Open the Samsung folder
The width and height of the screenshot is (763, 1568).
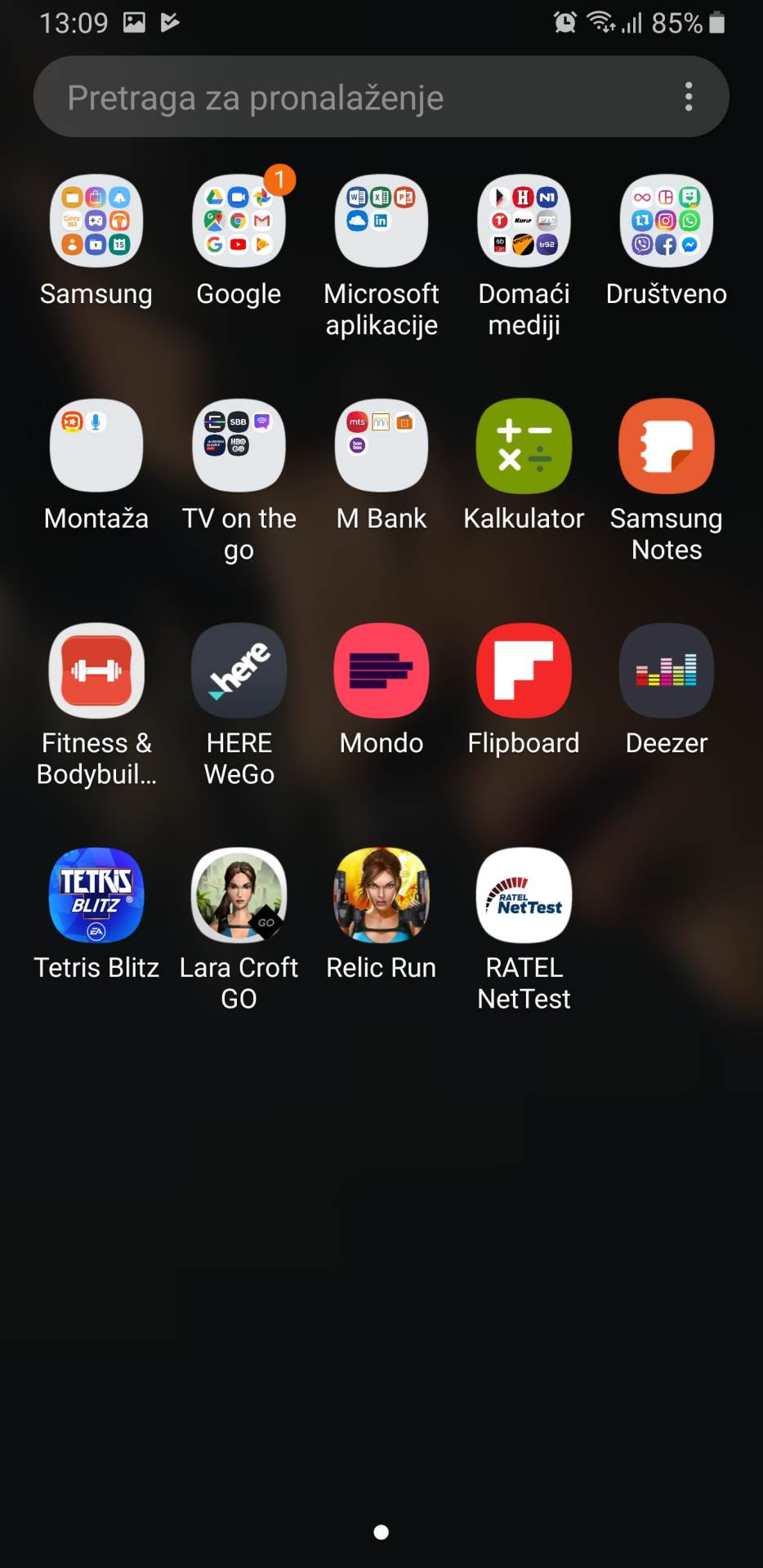pos(96,221)
